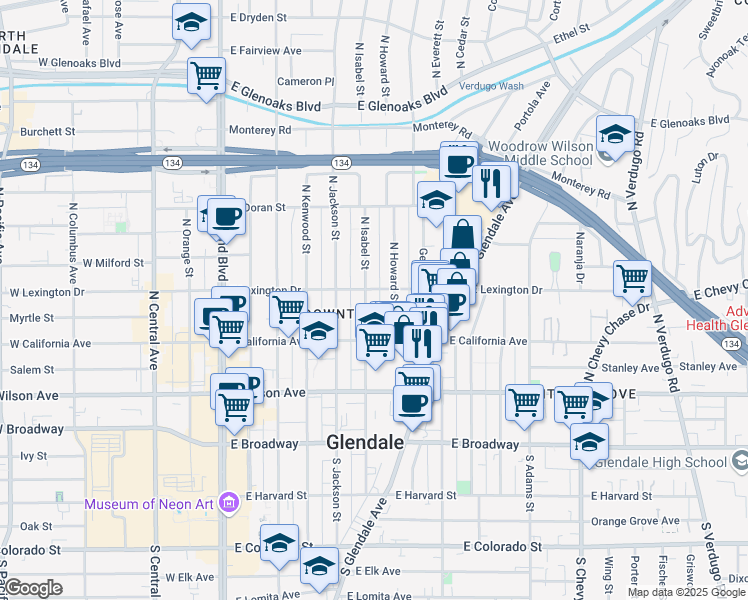
Task: Tap the coffee cup marker near Doran St
Action: pyautogui.click(x=226, y=215)
